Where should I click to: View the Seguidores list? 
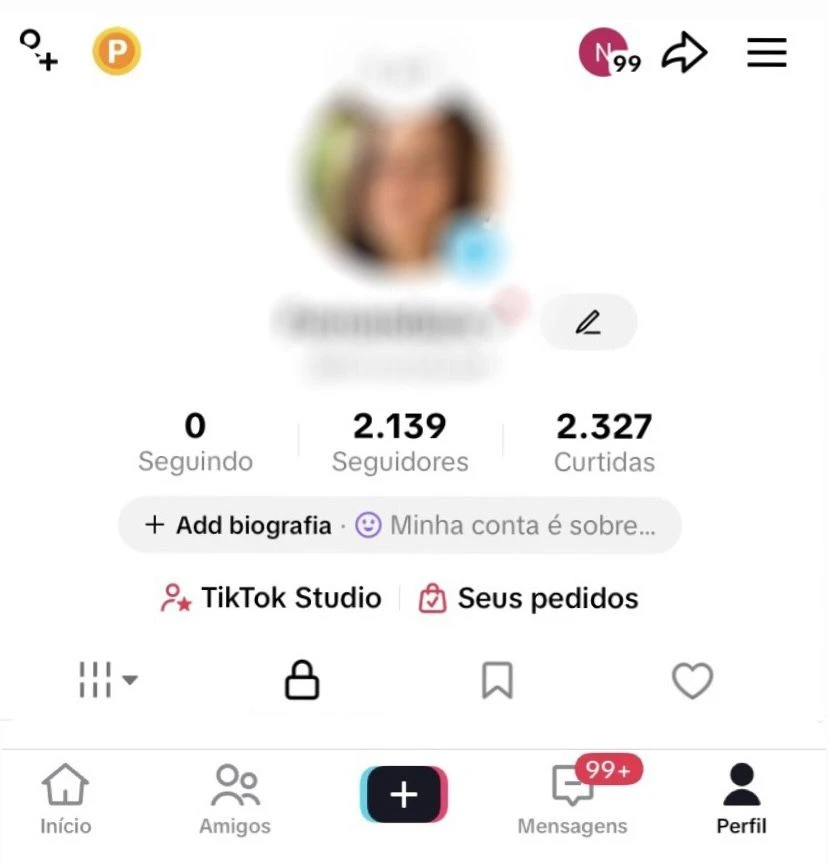(x=400, y=442)
